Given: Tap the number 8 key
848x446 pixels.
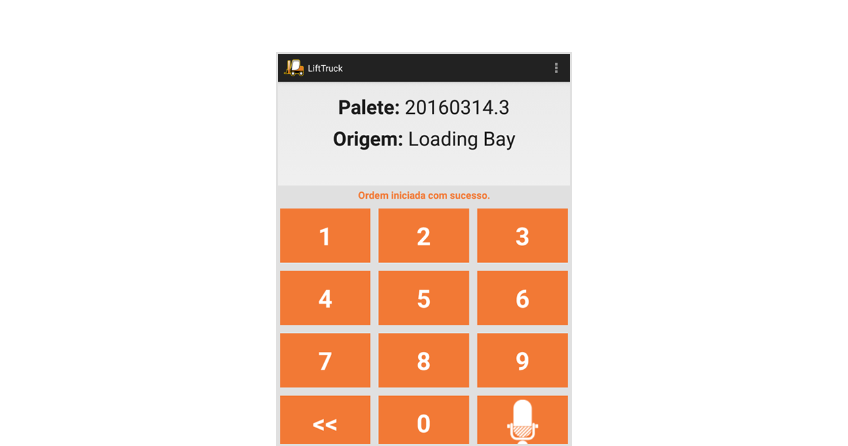Looking at the screenshot, I should tap(423, 360).
